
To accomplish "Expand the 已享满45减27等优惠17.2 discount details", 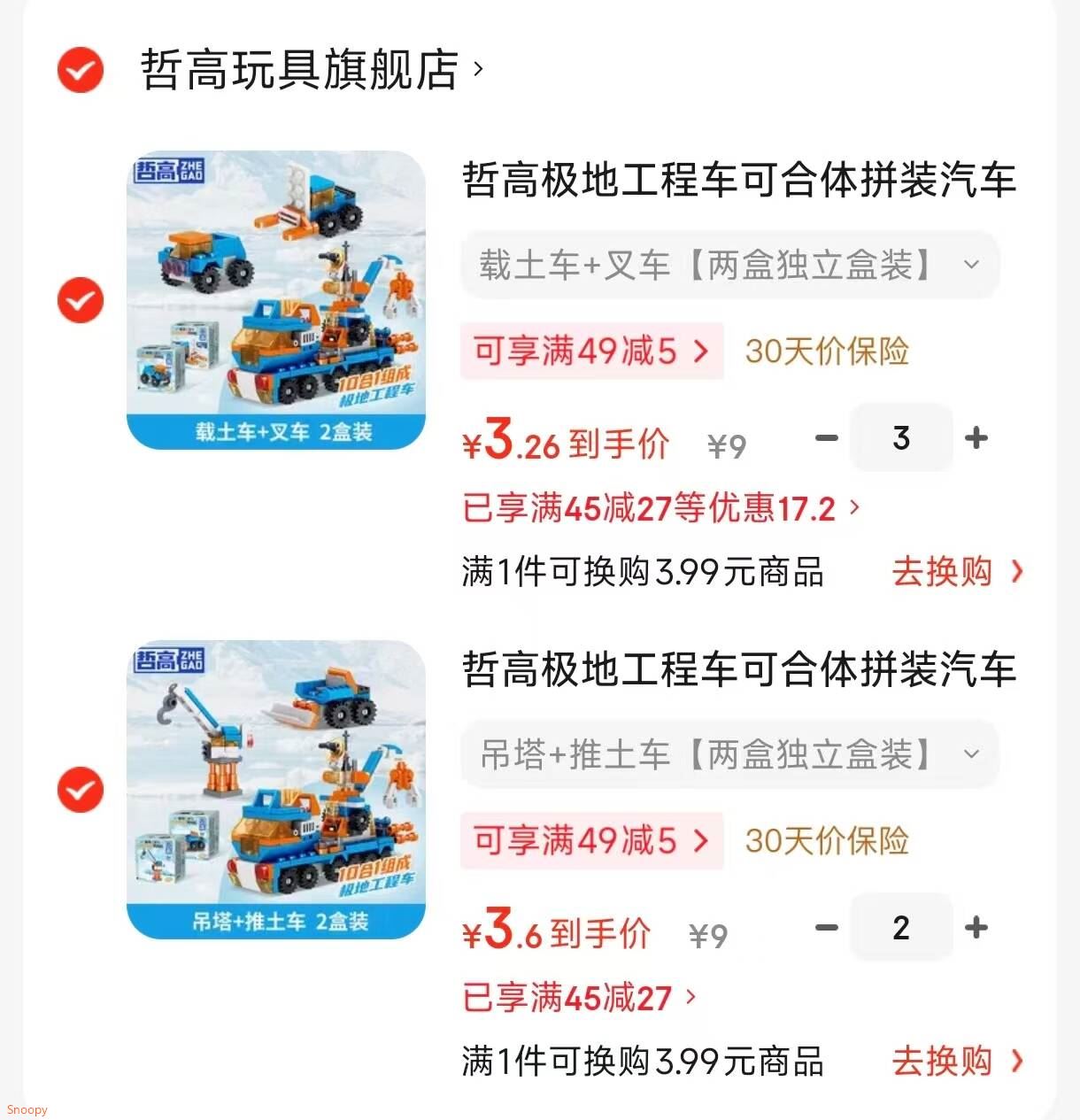I will point(660,507).
